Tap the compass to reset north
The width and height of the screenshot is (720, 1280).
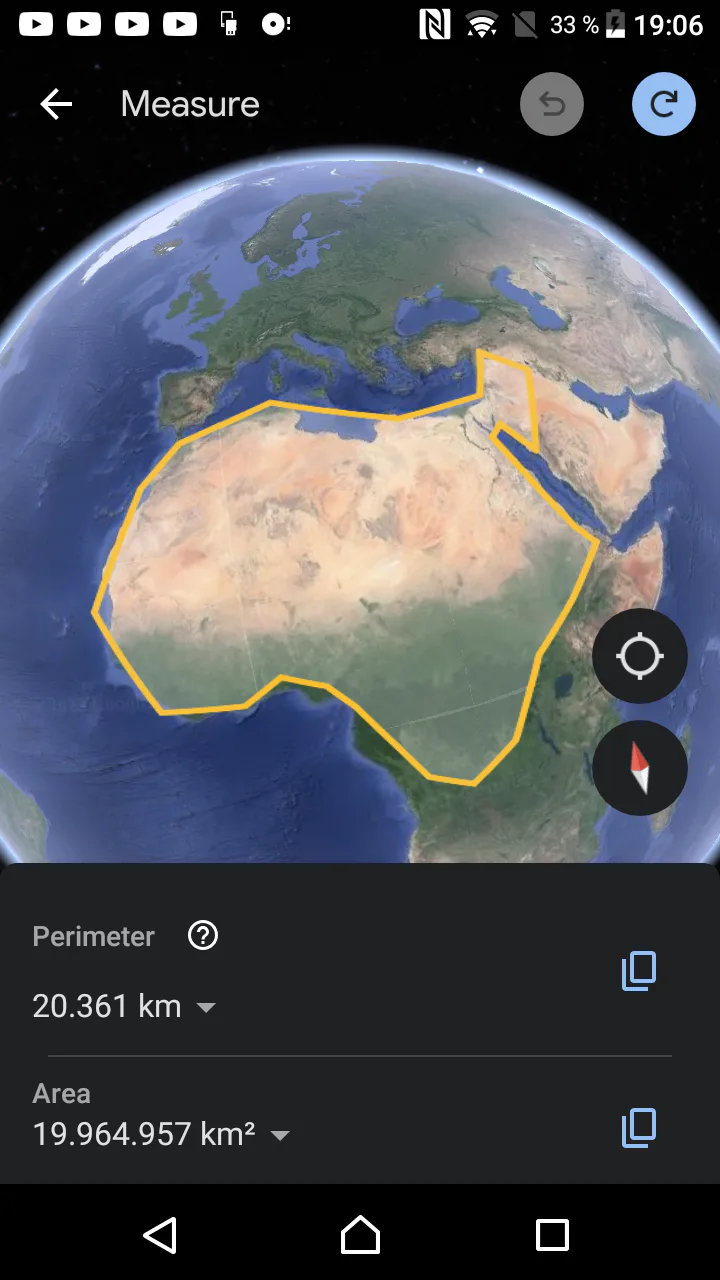click(640, 768)
